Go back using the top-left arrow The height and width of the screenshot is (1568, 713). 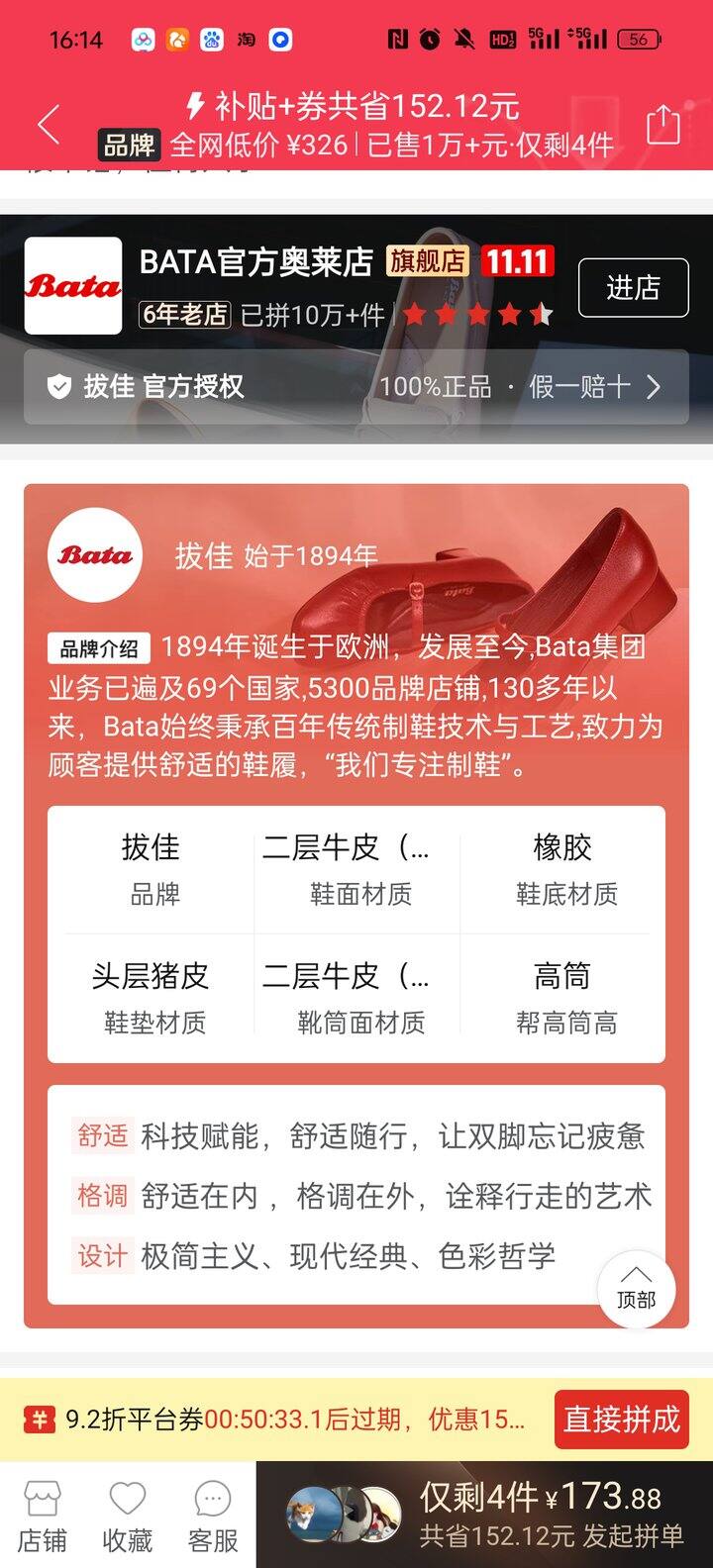(49, 126)
